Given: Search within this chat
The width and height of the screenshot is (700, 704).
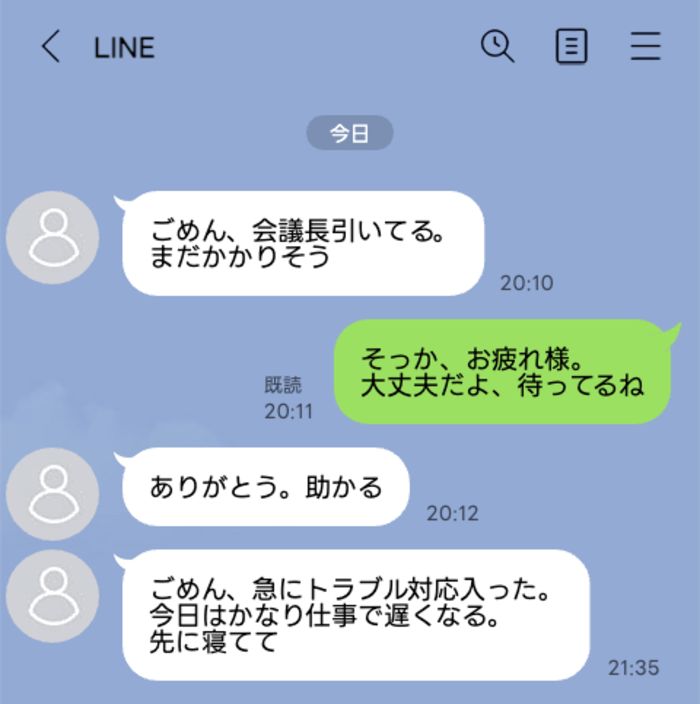Looking at the screenshot, I should click(x=497, y=46).
